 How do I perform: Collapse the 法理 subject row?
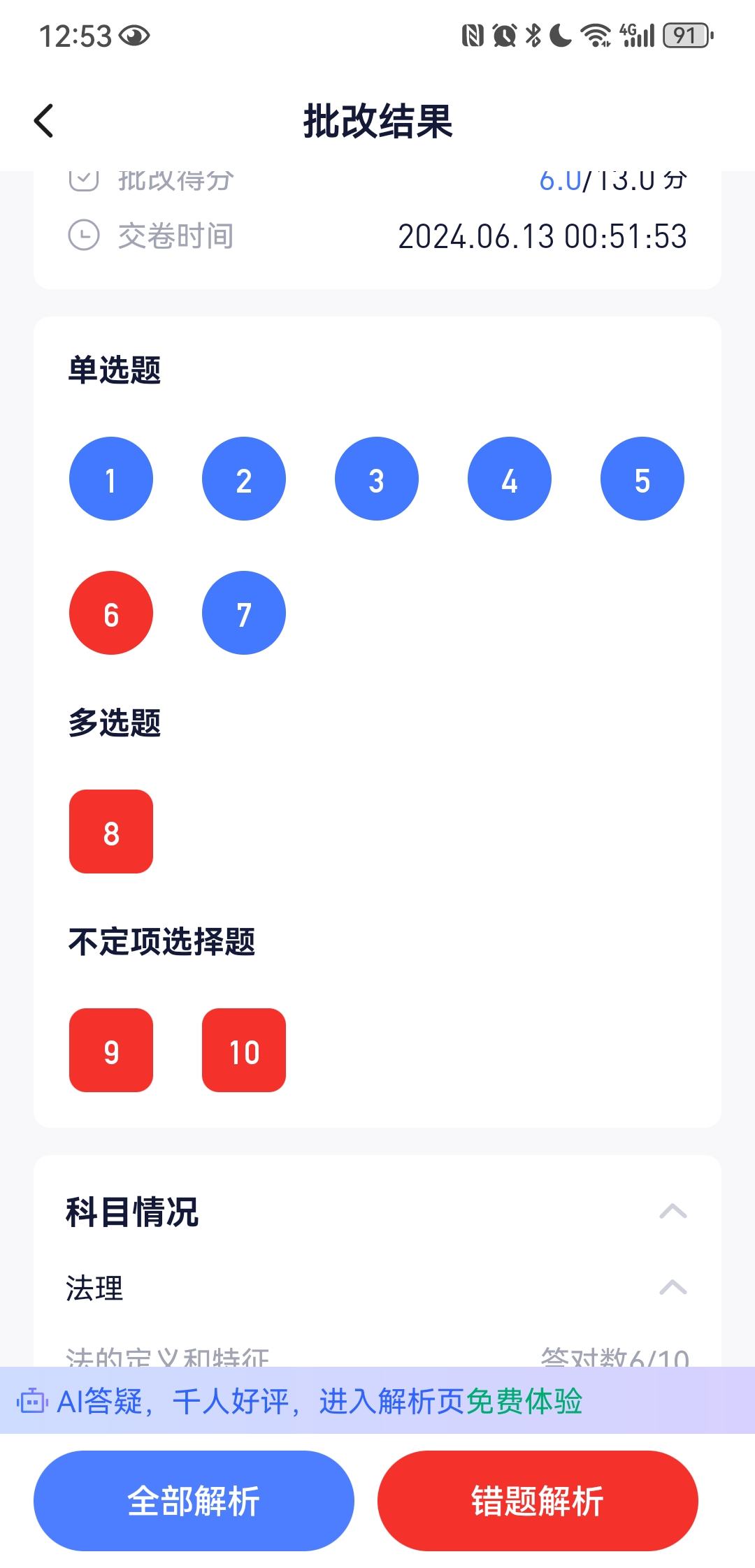point(673,1288)
